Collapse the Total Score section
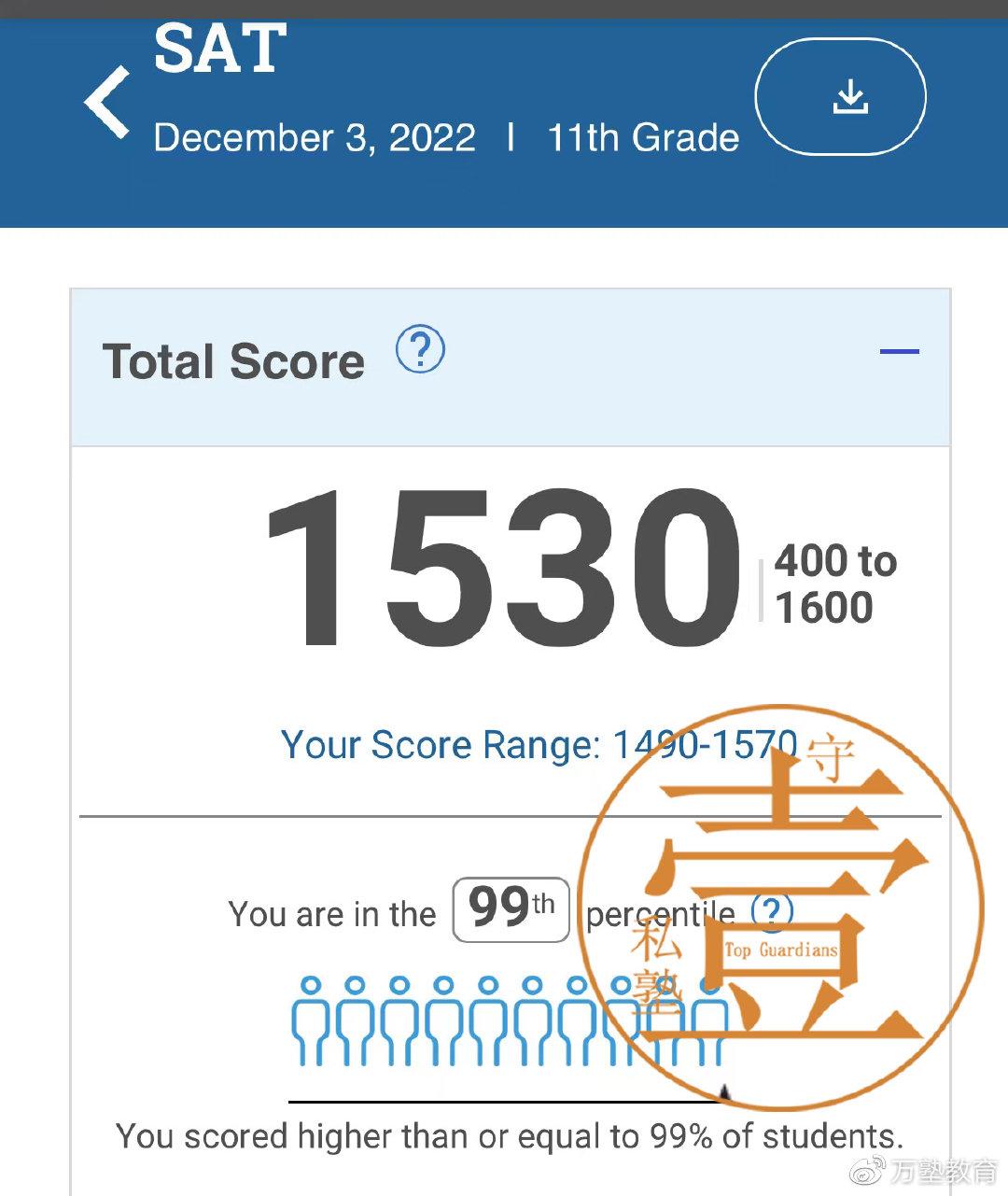Screen dimensions: 1008x1196 pyautogui.click(x=899, y=352)
